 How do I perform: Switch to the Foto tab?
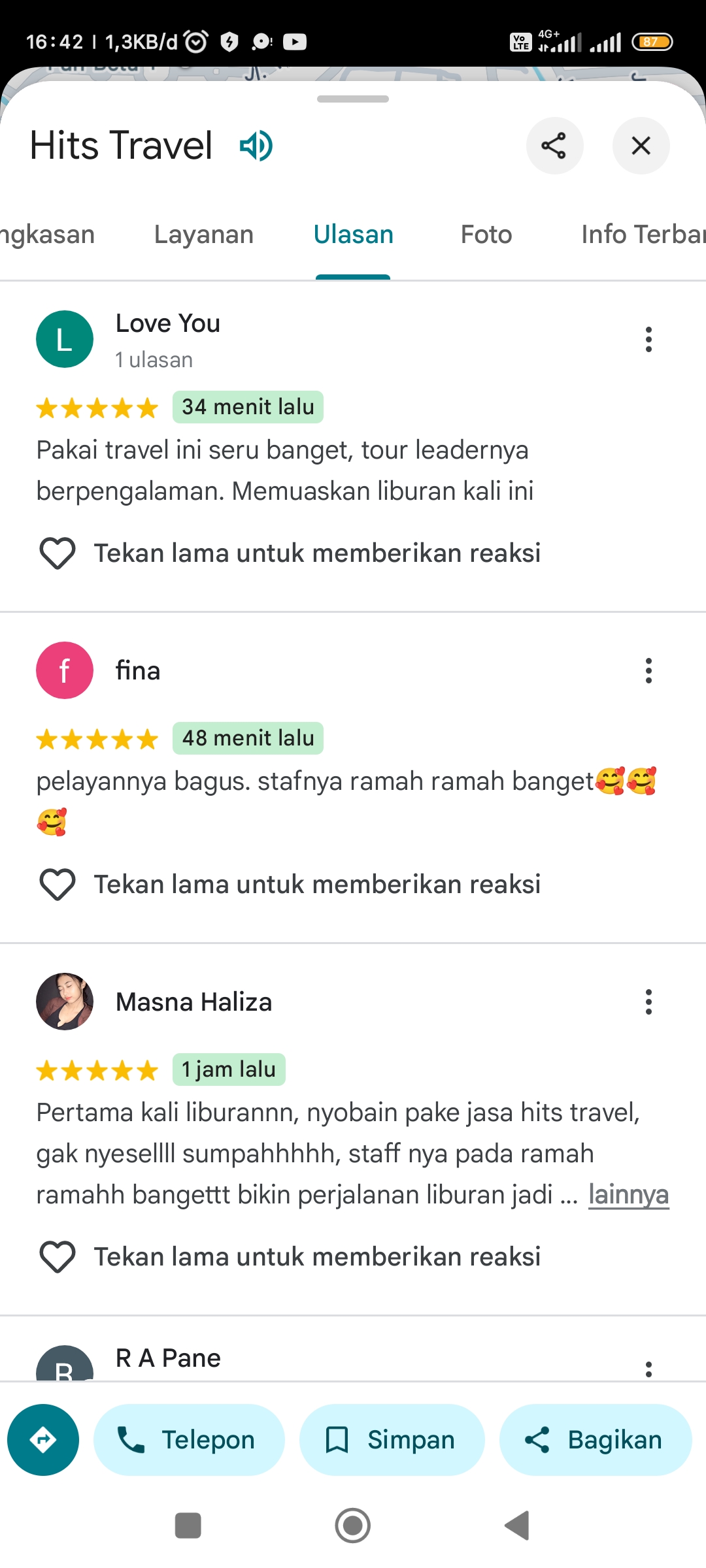point(486,235)
